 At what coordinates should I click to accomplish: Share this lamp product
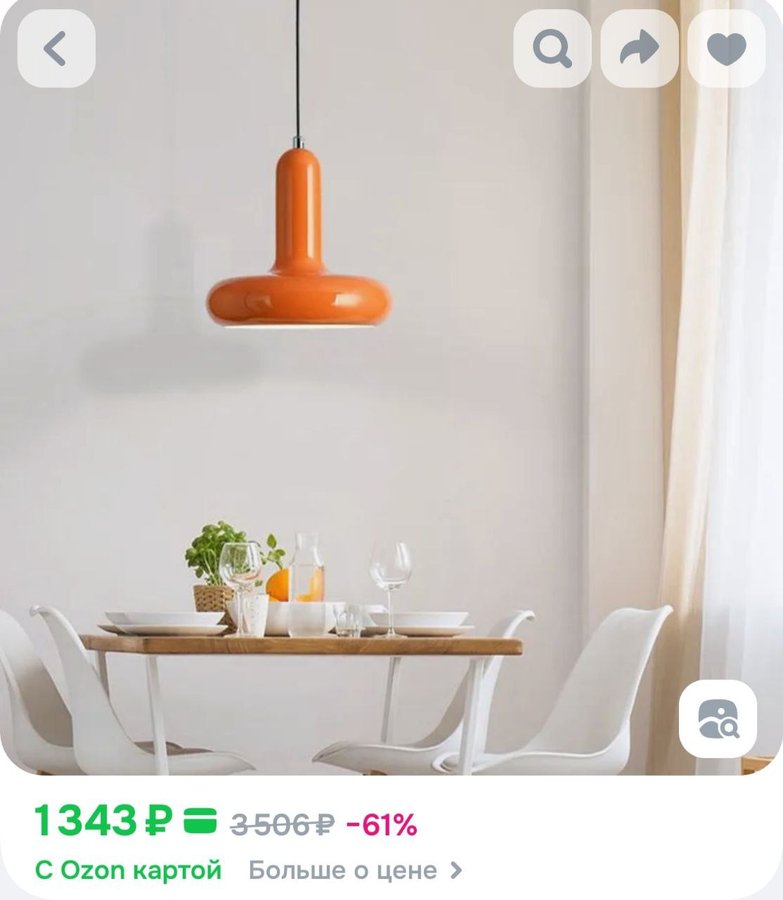click(639, 48)
